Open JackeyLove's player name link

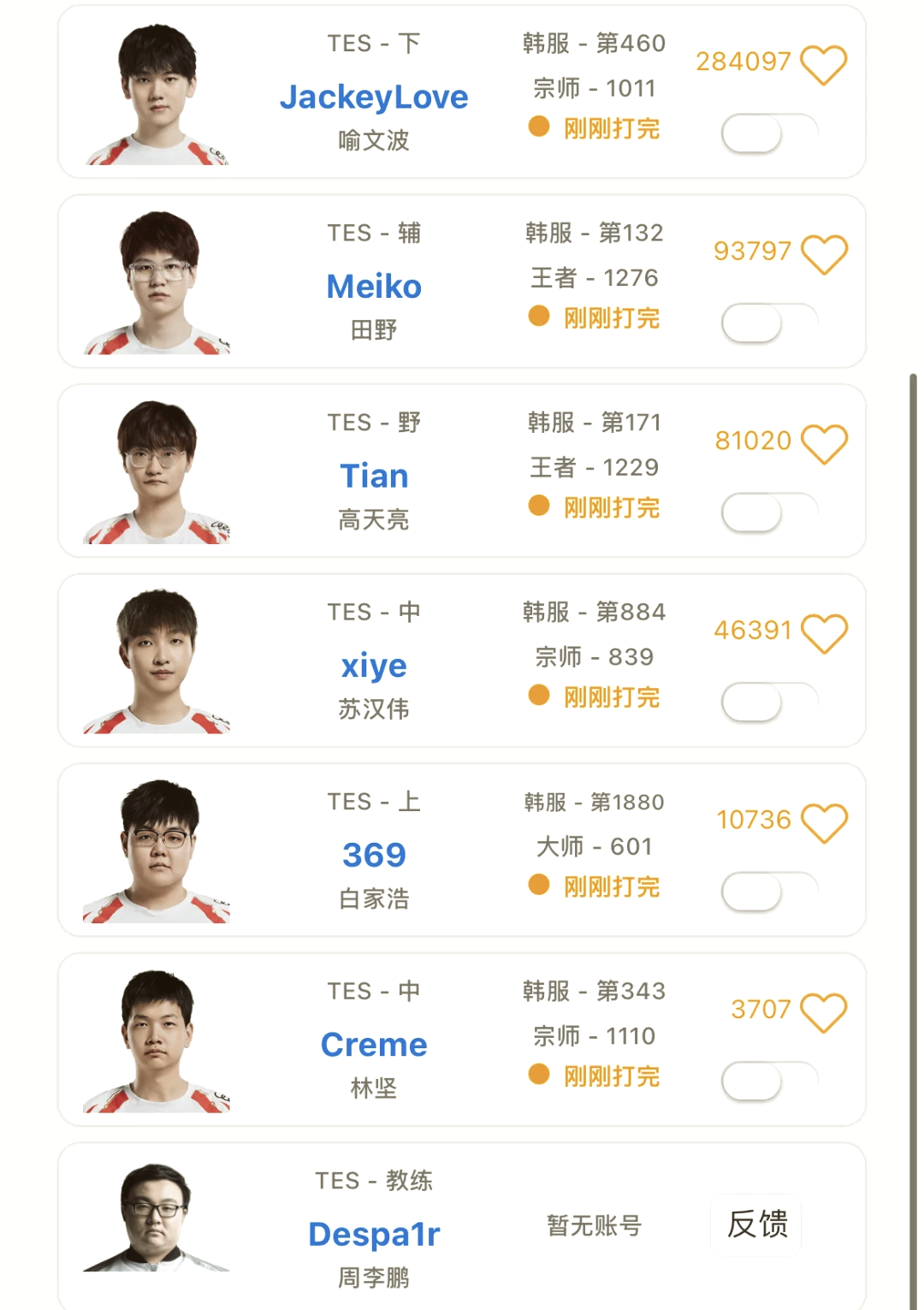(x=374, y=98)
